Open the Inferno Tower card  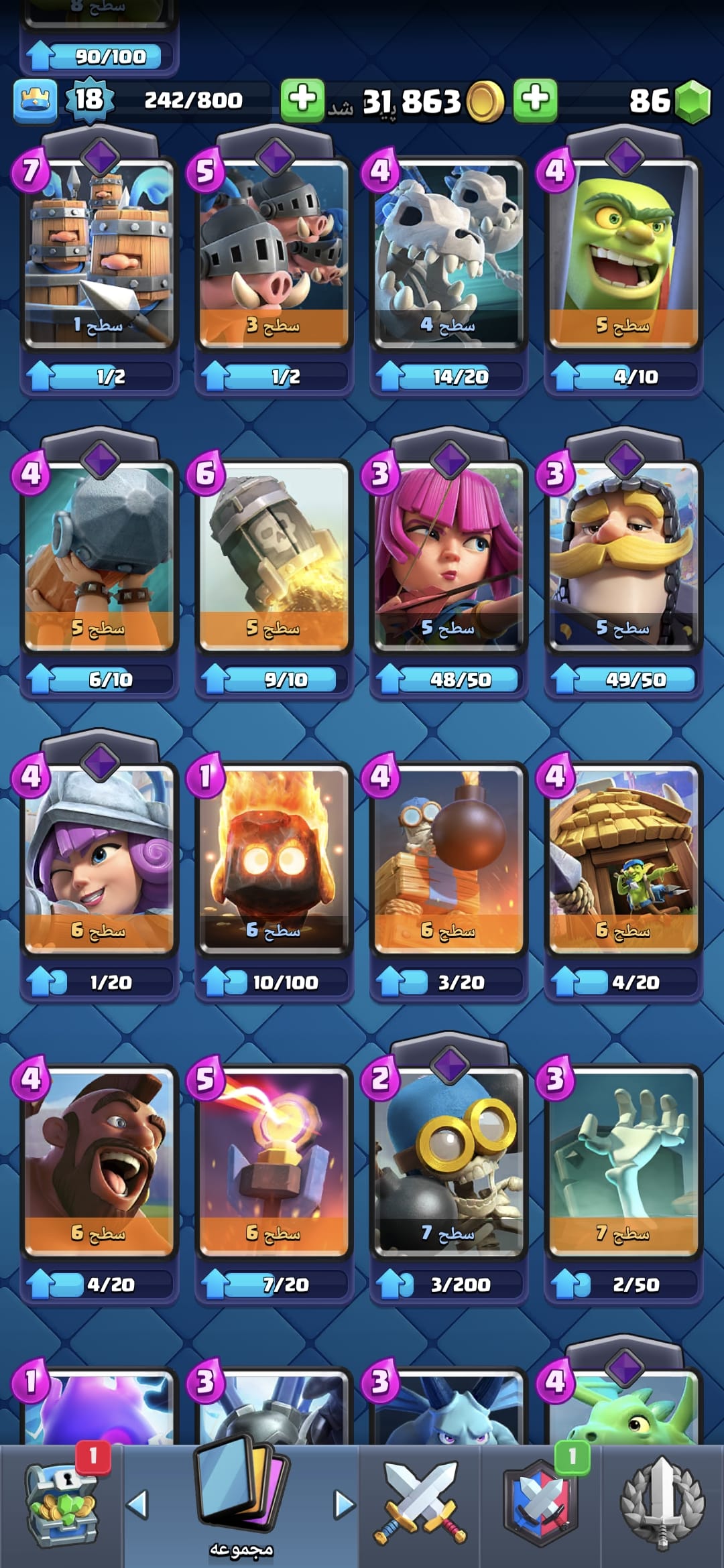coord(274,1161)
